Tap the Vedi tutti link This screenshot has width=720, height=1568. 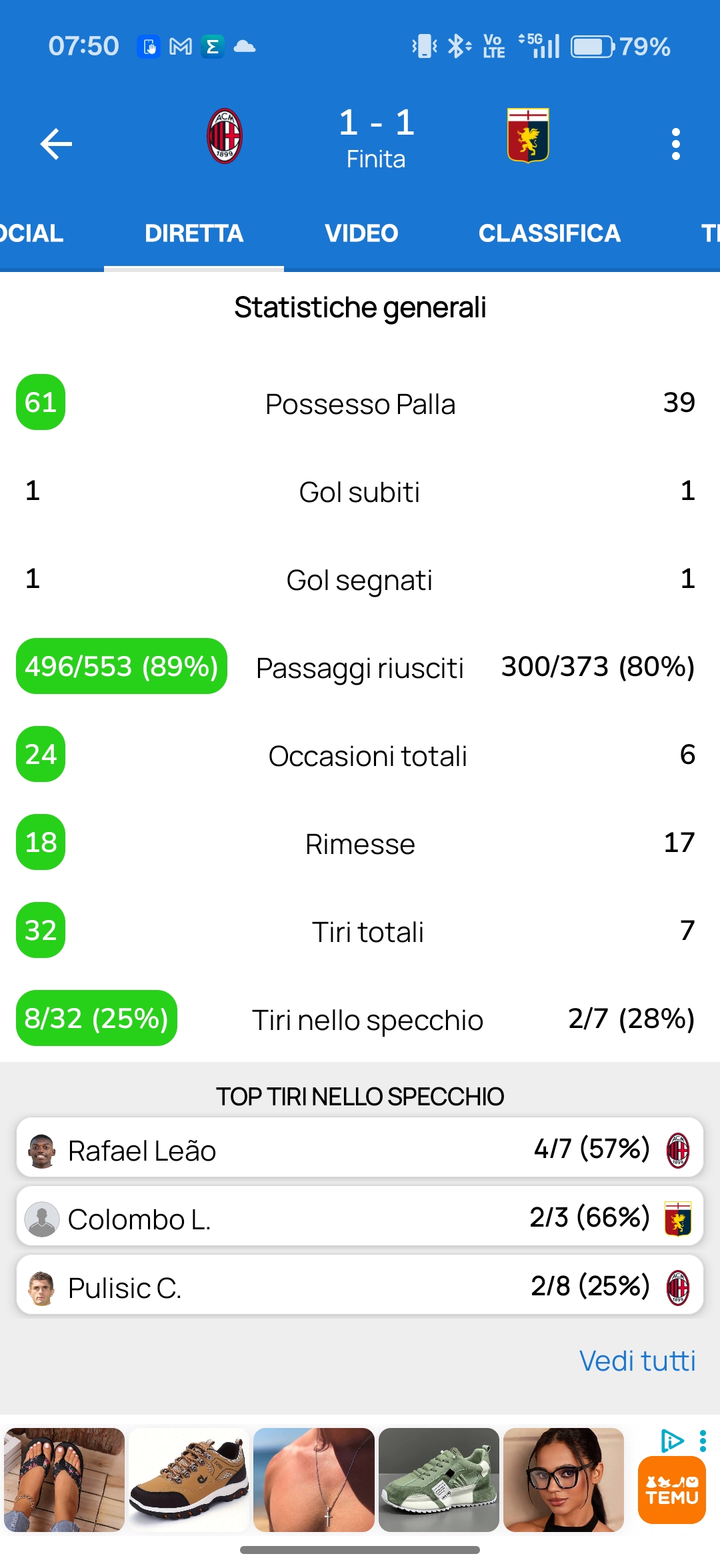[637, 1361]
